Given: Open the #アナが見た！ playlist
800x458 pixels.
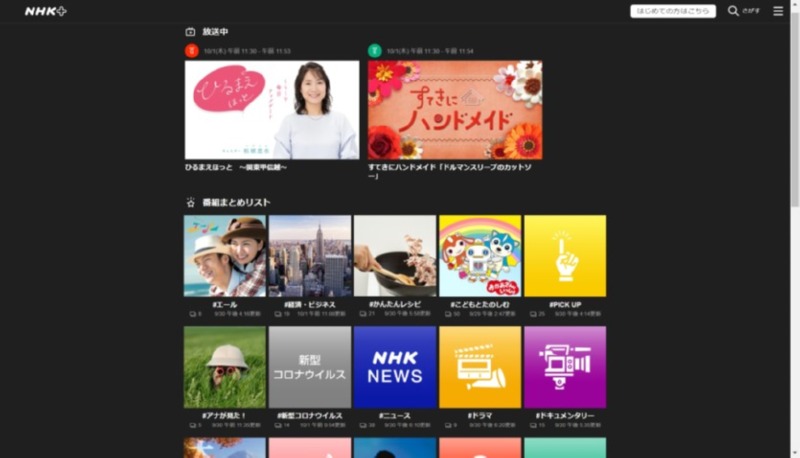Looking at the screenshot, I should coord(225,366).
